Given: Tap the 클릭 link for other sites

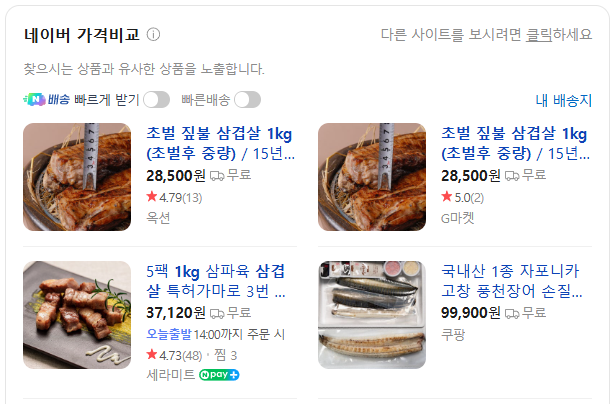Looking at the screenshot, I should coord(539,35).
